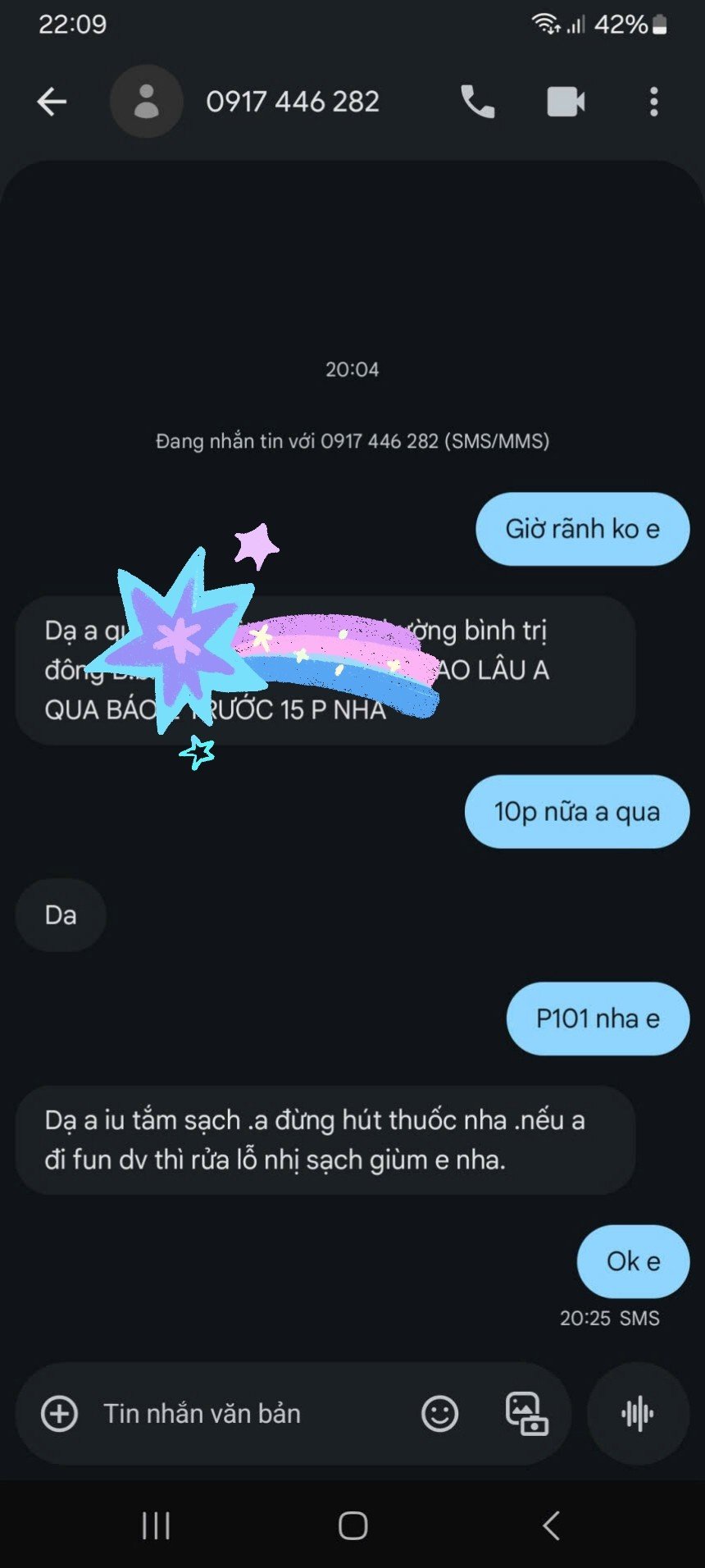The image size is (705, 1568).
Task: Open the recent apps view
Action: point(156,1525)
